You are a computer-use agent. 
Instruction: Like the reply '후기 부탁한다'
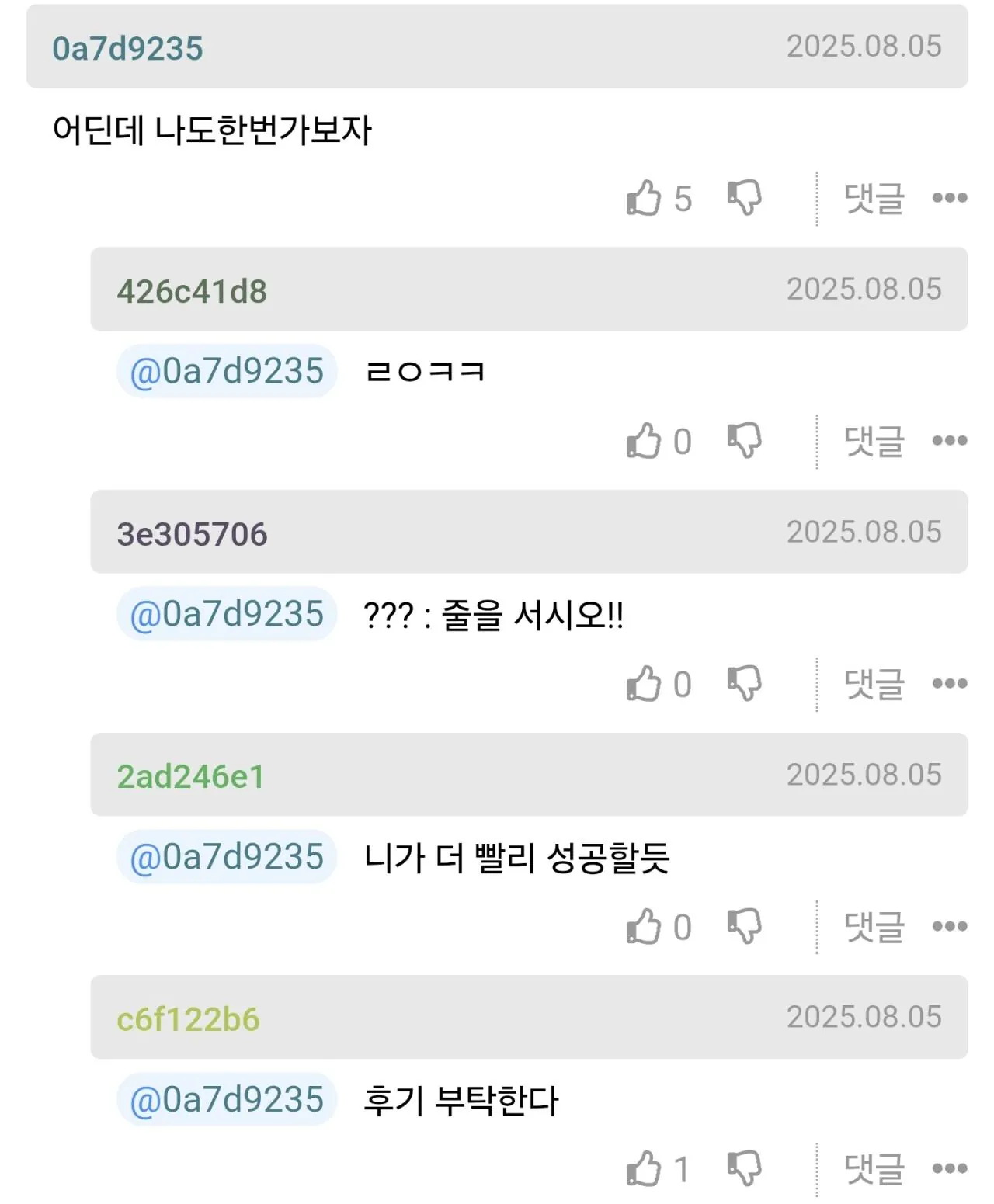click(x=644, y=1169)
